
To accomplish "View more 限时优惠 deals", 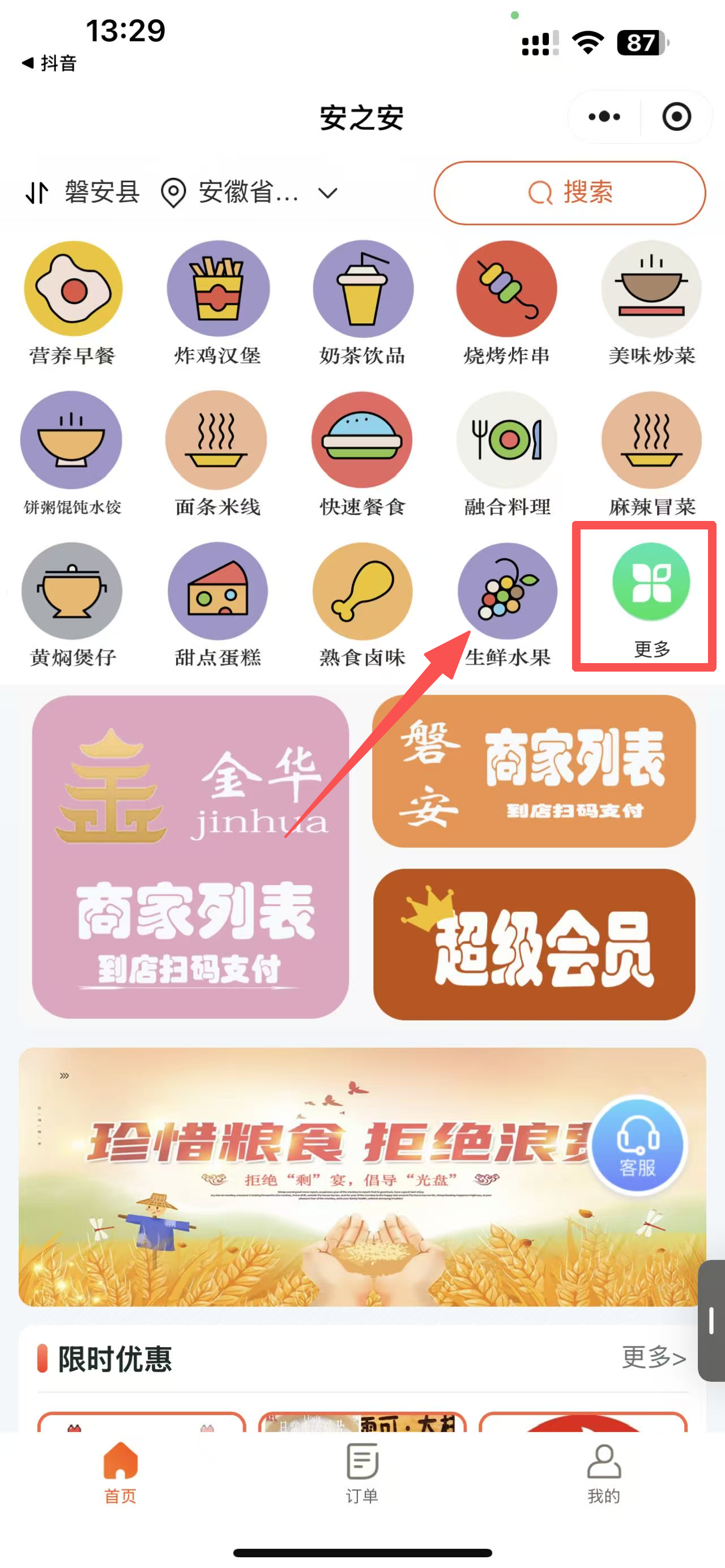I will (653, 1357).
